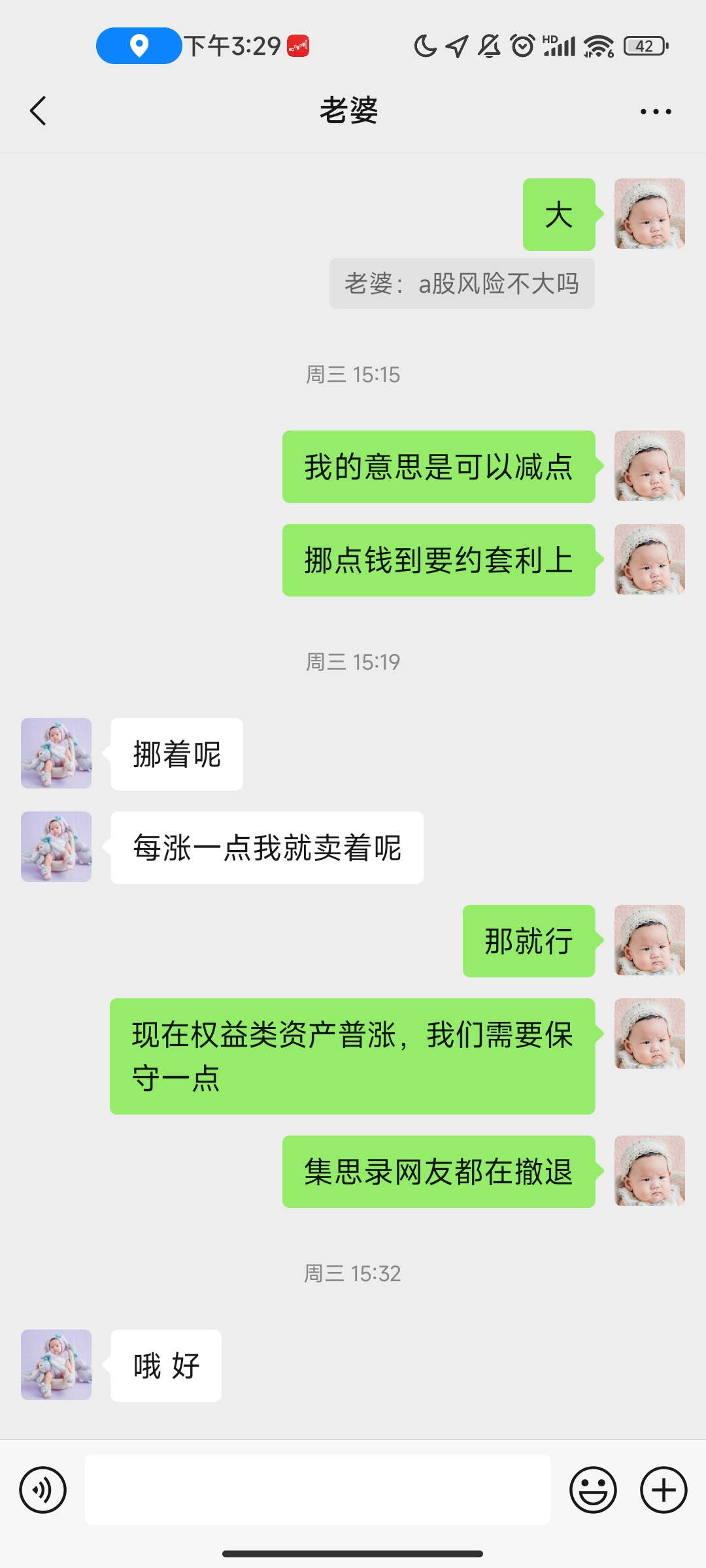Open 老婆's avatar next to "哦 好"
The image size is (706, 1568).
56,1365
